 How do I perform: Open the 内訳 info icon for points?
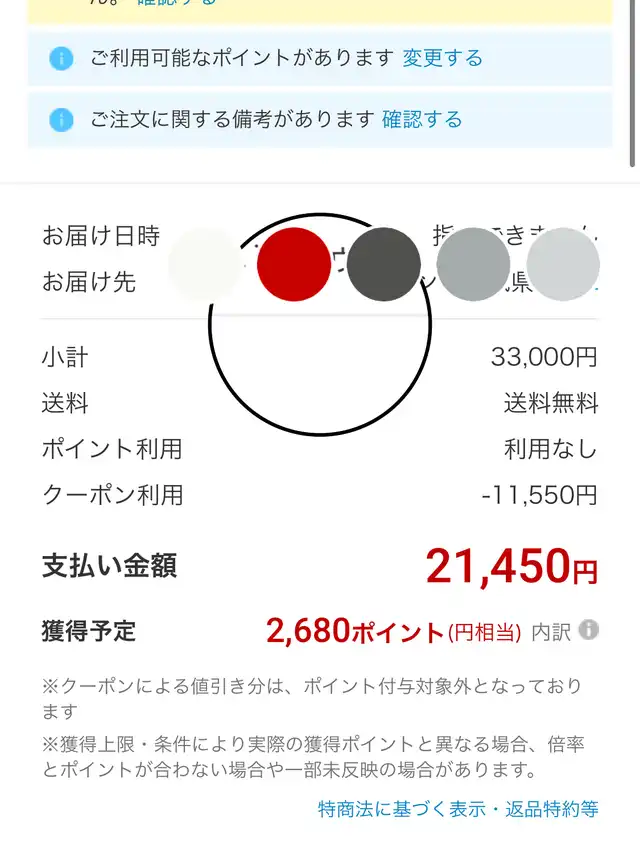click(x=588, y=630)
